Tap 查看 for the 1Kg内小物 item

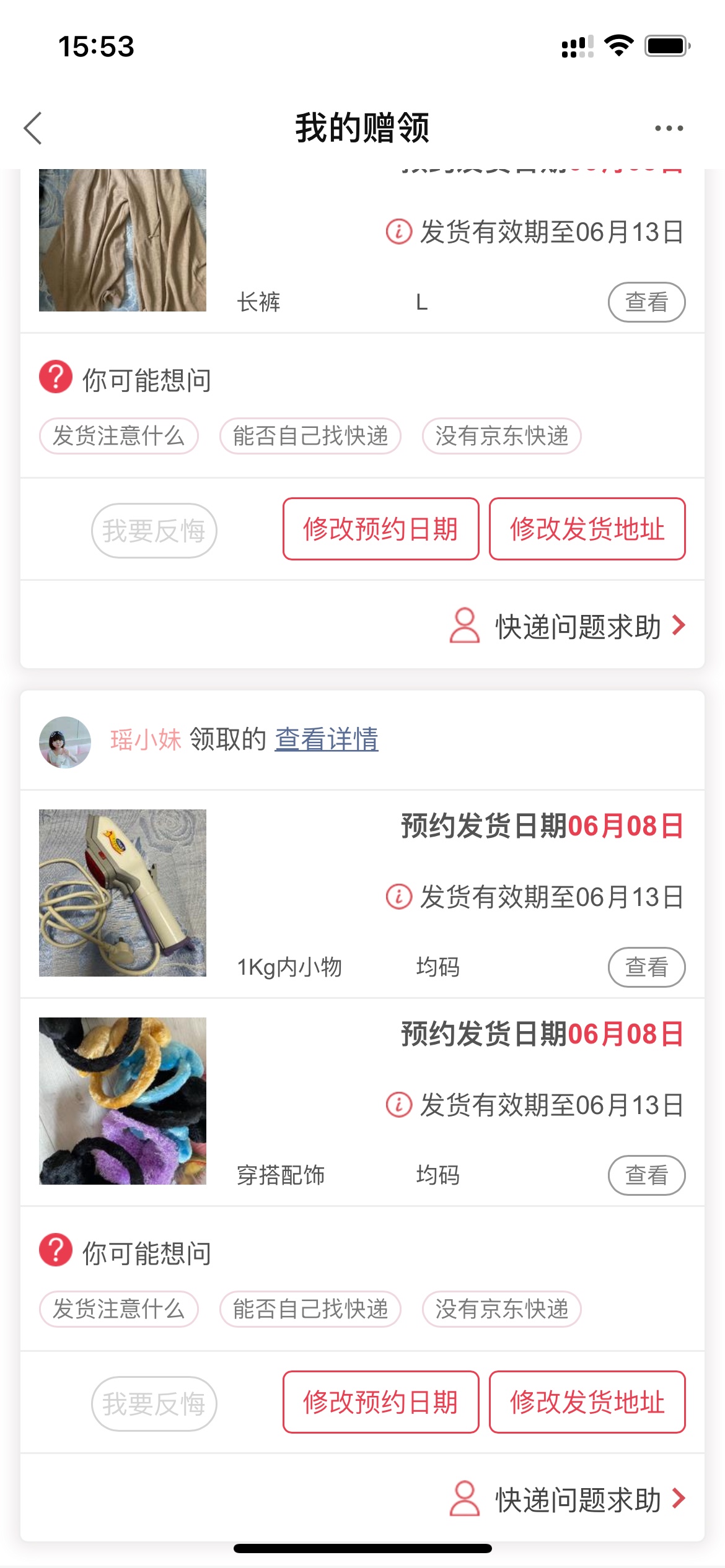click(x=646, y=967)
